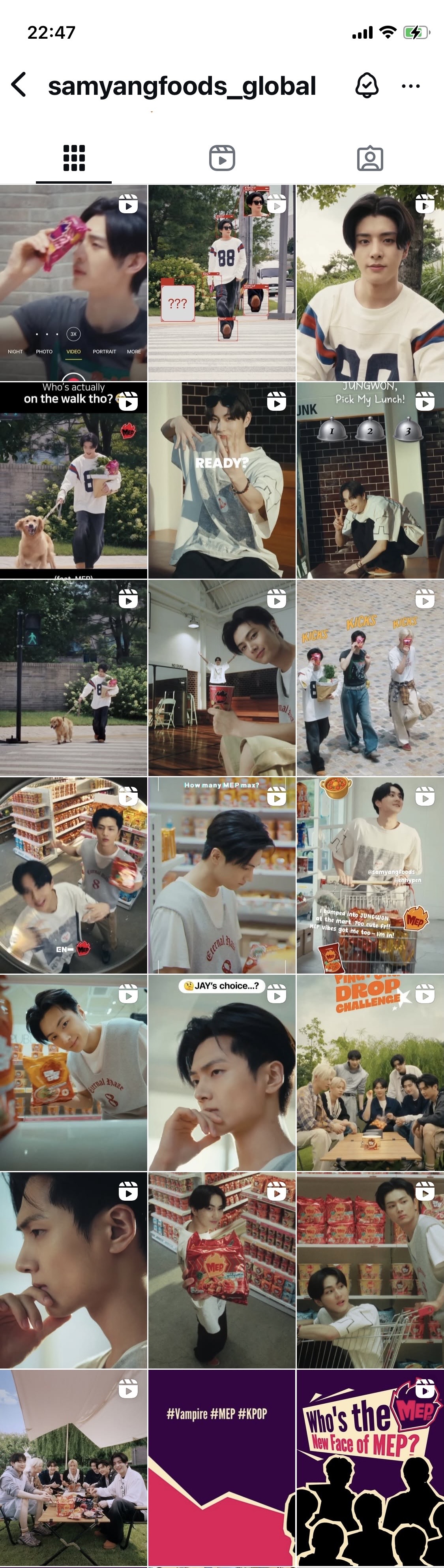Image resolution: width=444 pixels, height=1568 pixels.
Task: Open the 'READY?' reel
Action: [x=222, y=481]
